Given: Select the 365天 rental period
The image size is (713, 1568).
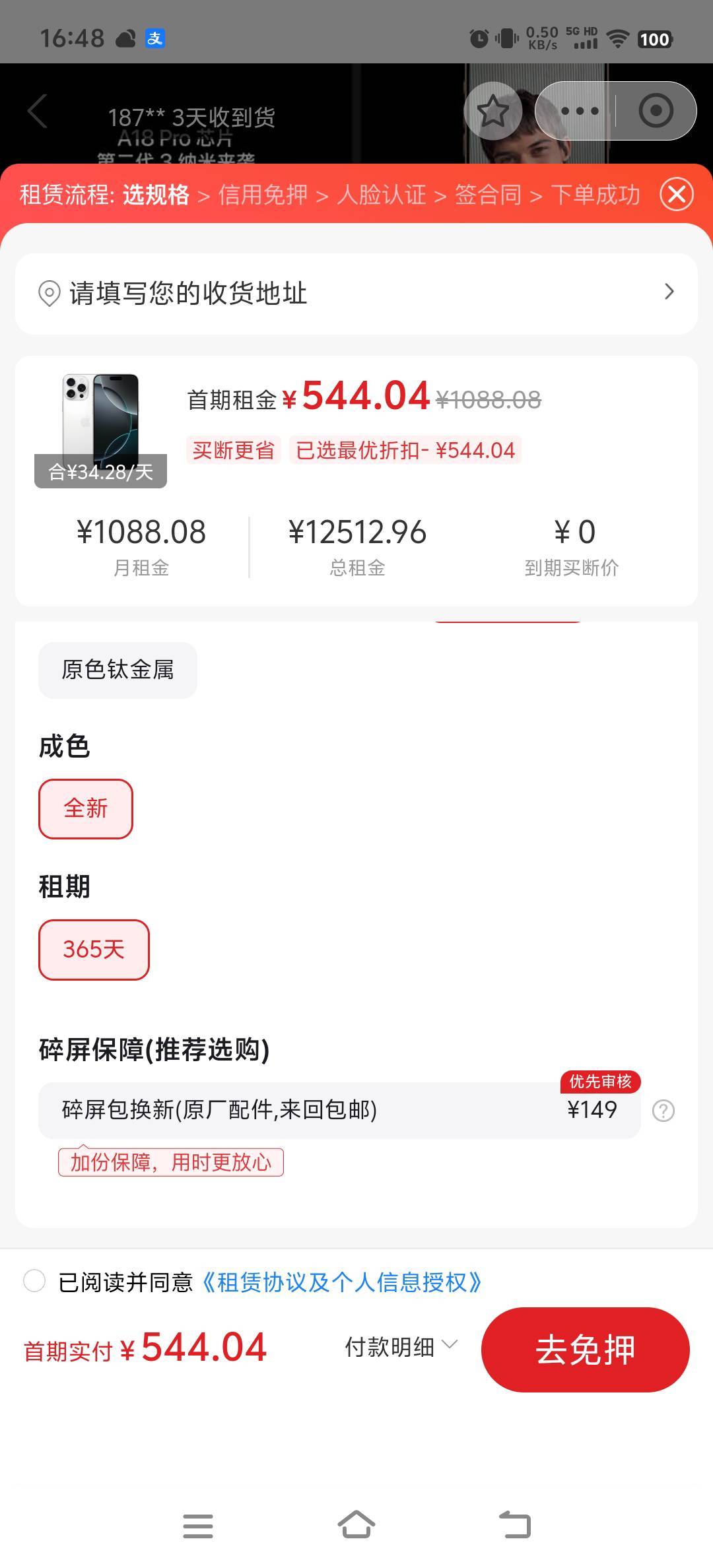Looking at the screenshot, I should pos(94,950).
